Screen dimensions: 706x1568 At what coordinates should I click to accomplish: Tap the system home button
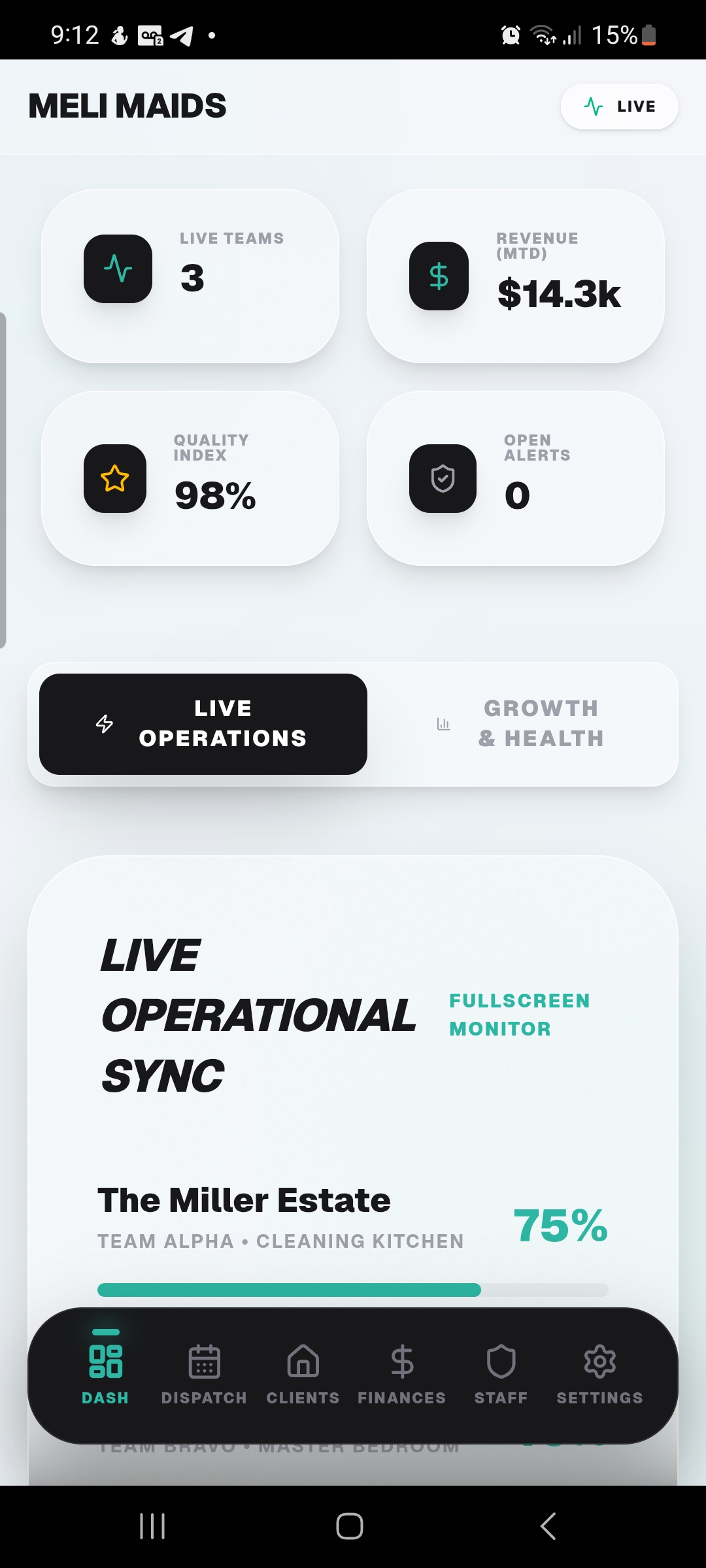[x=350, y=1526]
